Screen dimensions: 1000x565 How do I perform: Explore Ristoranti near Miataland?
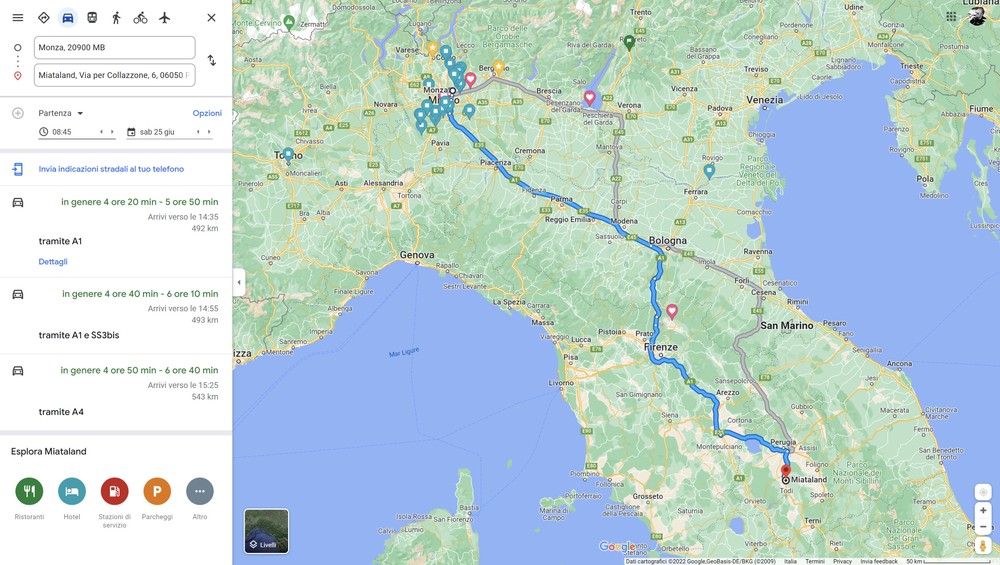click(x=29, y=491)
